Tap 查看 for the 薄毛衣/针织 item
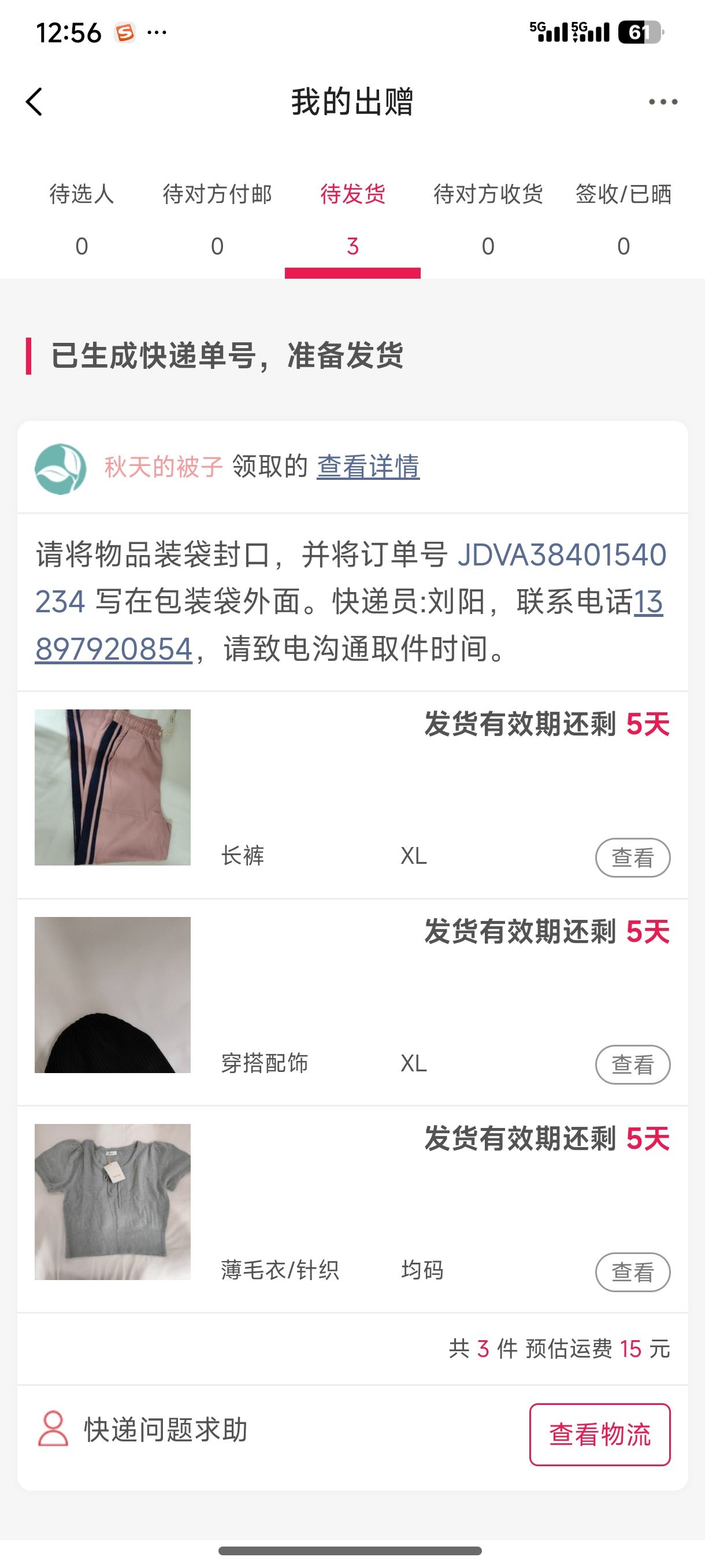The image size is (705, 1568). (x=632, y=1271)
